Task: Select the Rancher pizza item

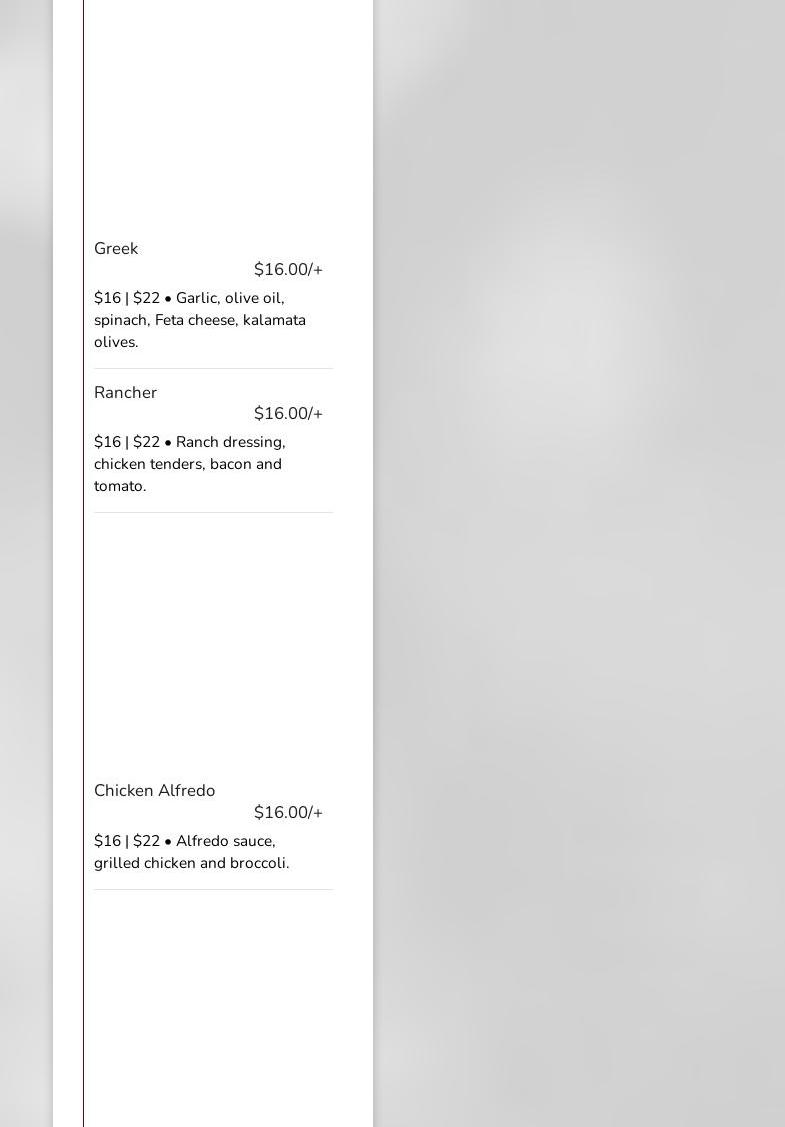Action: (125, 393)
